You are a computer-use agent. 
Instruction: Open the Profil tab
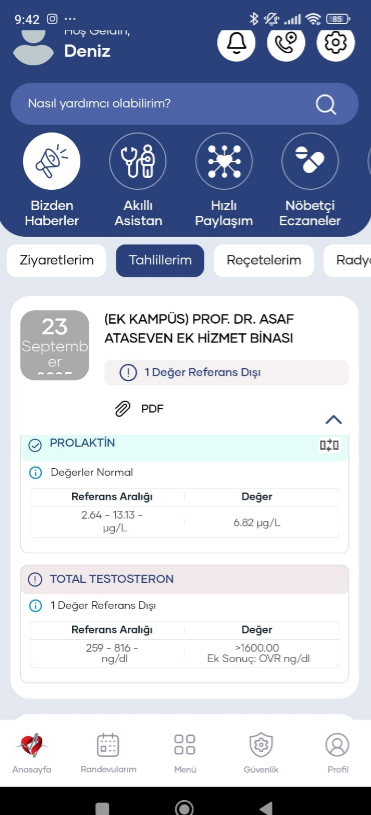[337, 753]
